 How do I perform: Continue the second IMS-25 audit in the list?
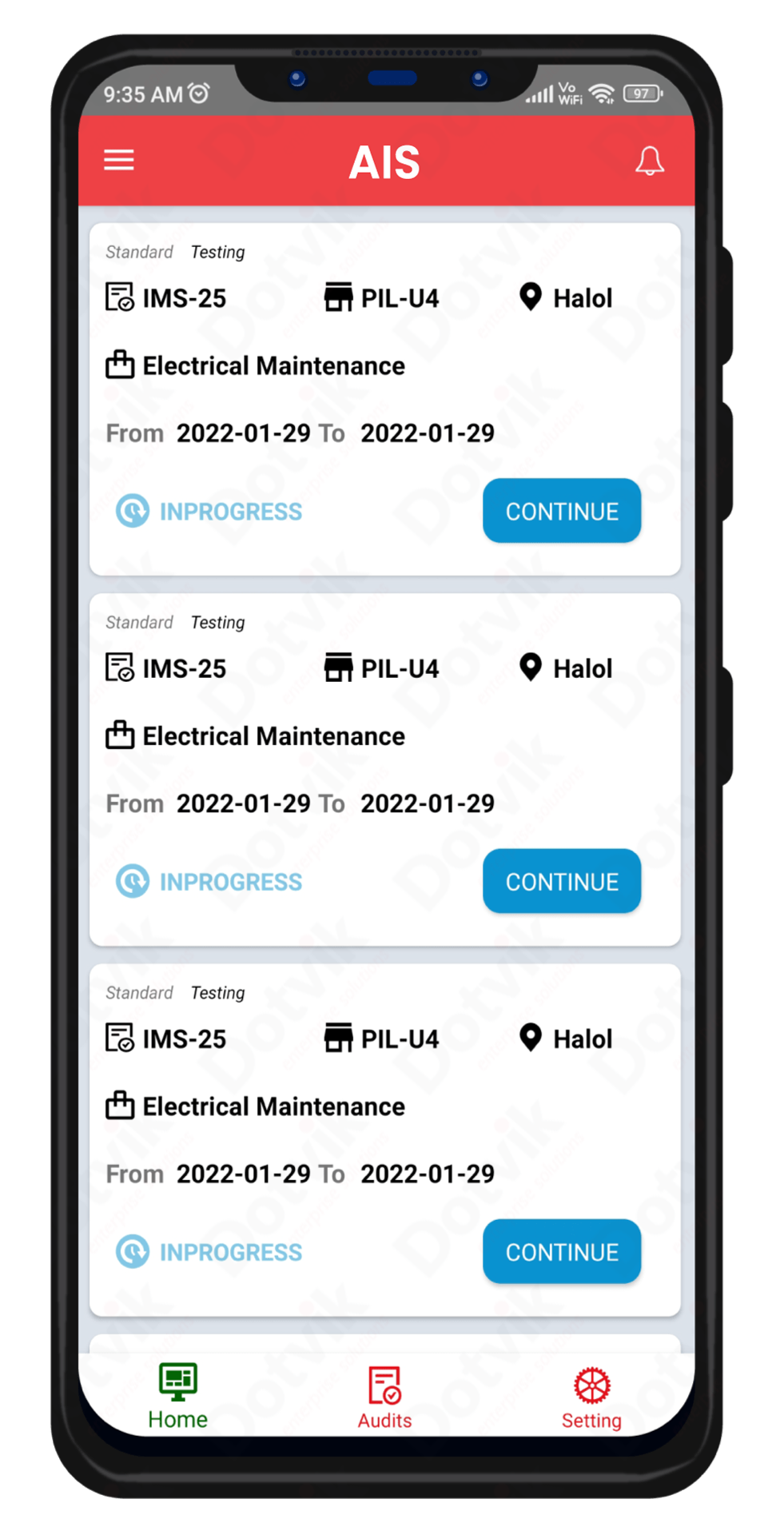pyautogui.click(x=561, y=881)
